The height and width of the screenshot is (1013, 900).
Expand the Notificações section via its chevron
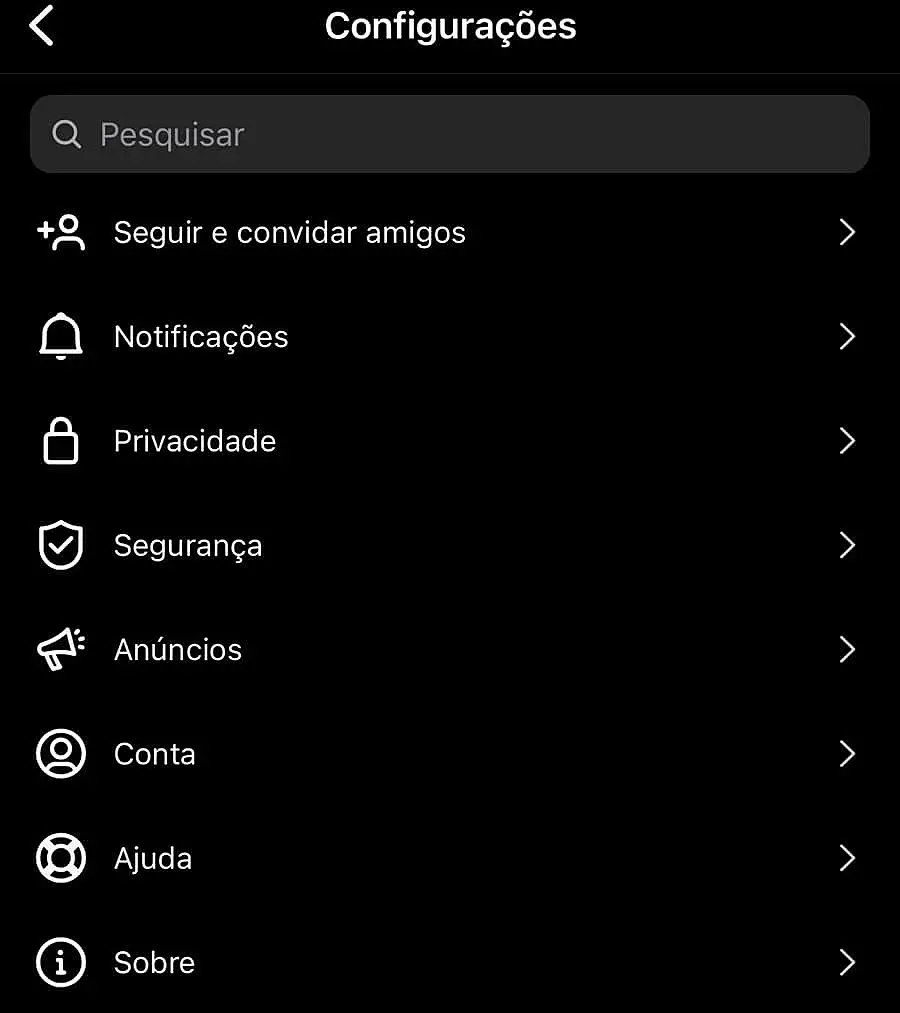[847, 336]
